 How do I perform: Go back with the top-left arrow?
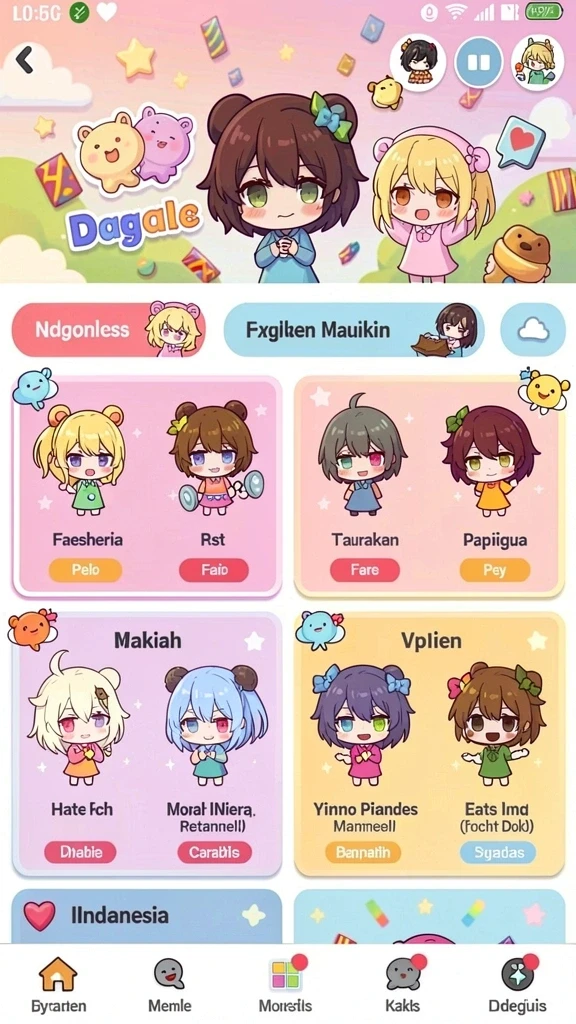point(25,60)
